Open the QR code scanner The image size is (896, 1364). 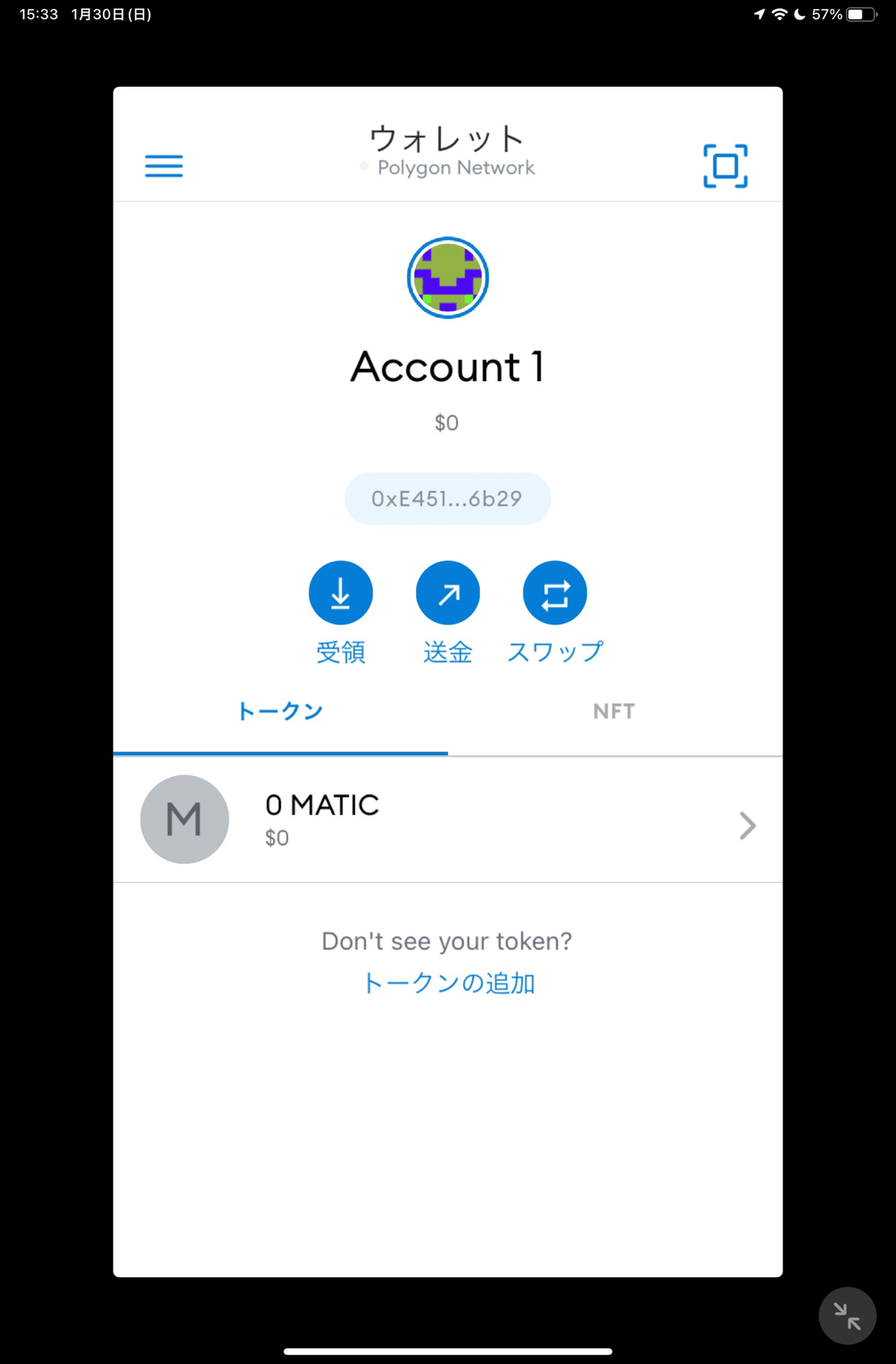725,166
